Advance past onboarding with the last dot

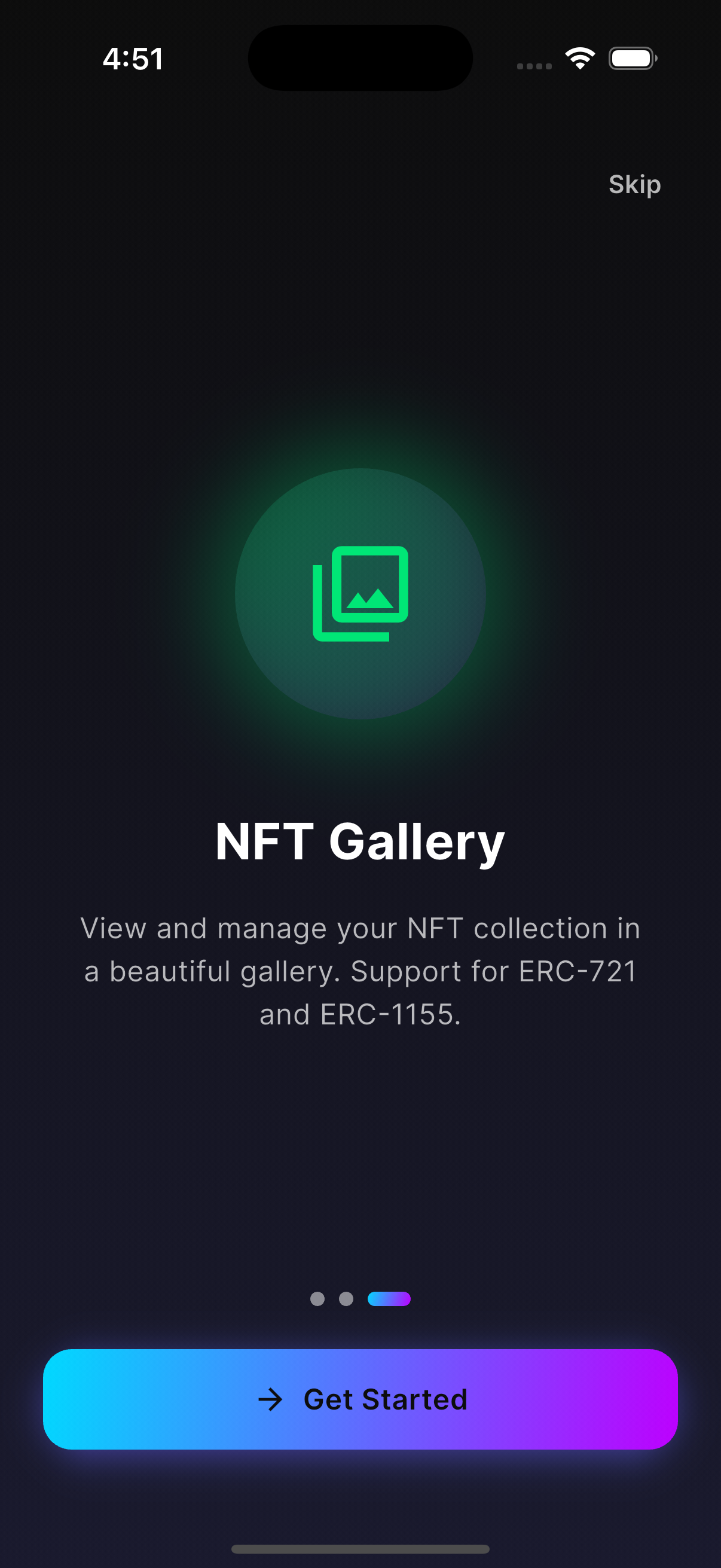[390, 1299]
